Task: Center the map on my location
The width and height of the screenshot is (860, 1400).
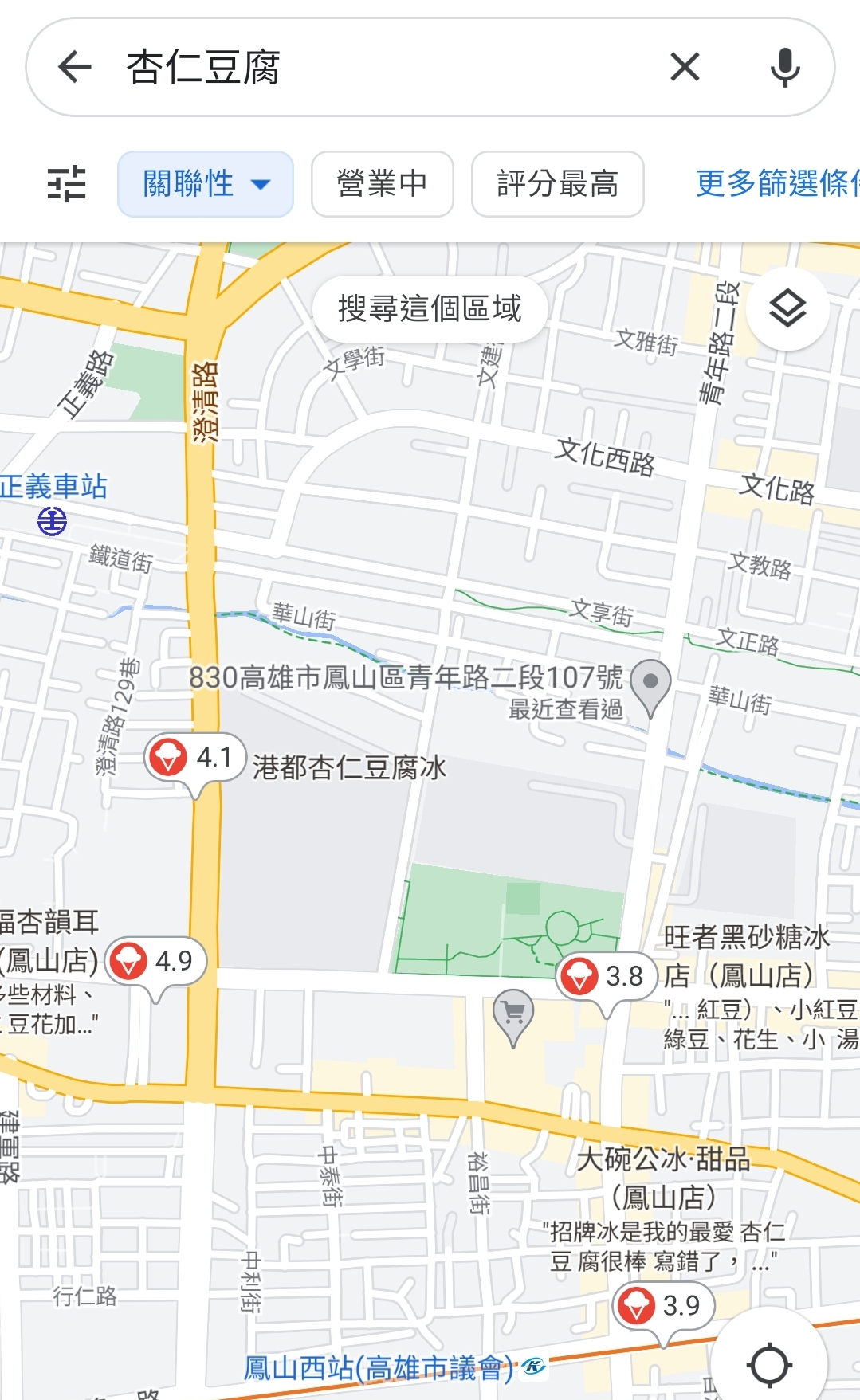Action: pyautogui.click(x=769, y=1365)
